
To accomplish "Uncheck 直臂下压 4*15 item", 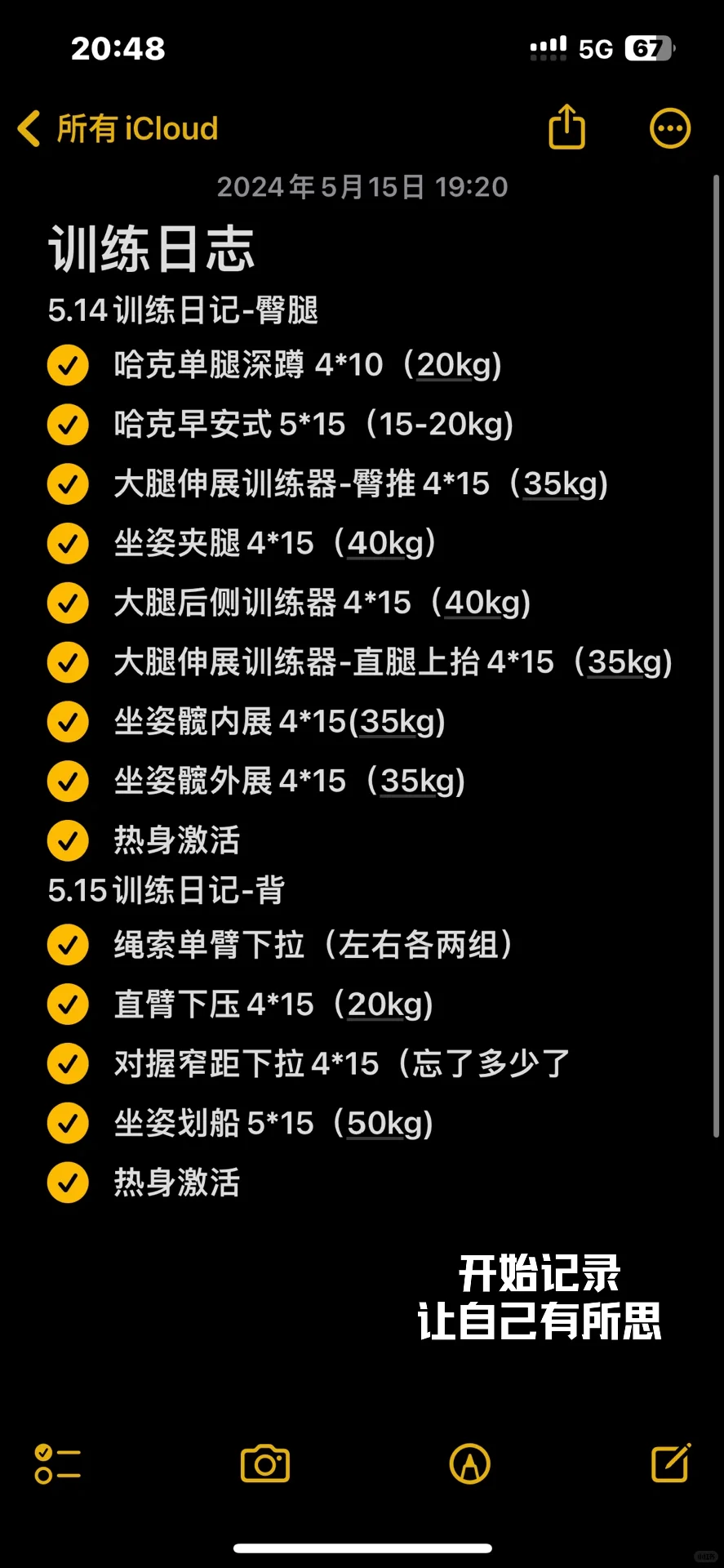I will click(68, 1004).
